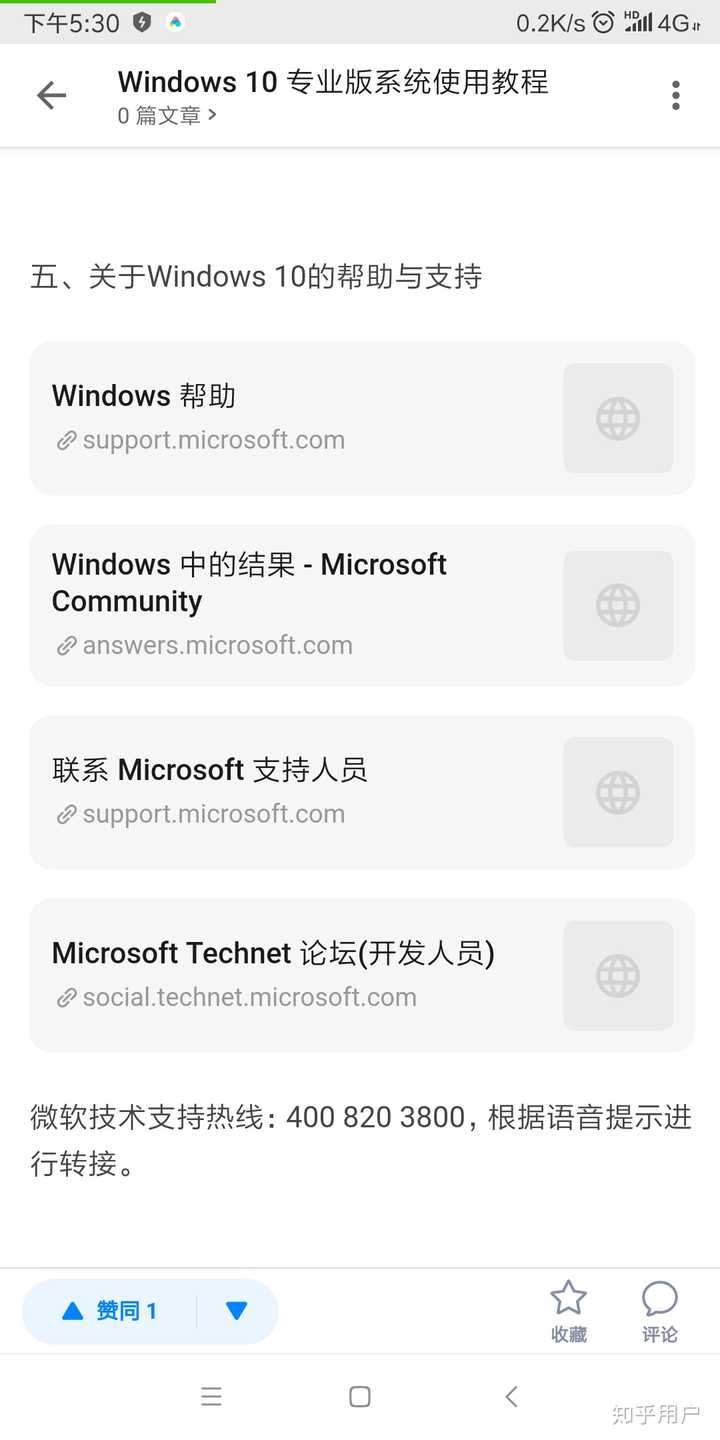720x1440 pixels.
Task: Open 联系 Microsoft 支持人员 card
Action: coord(362,792)
